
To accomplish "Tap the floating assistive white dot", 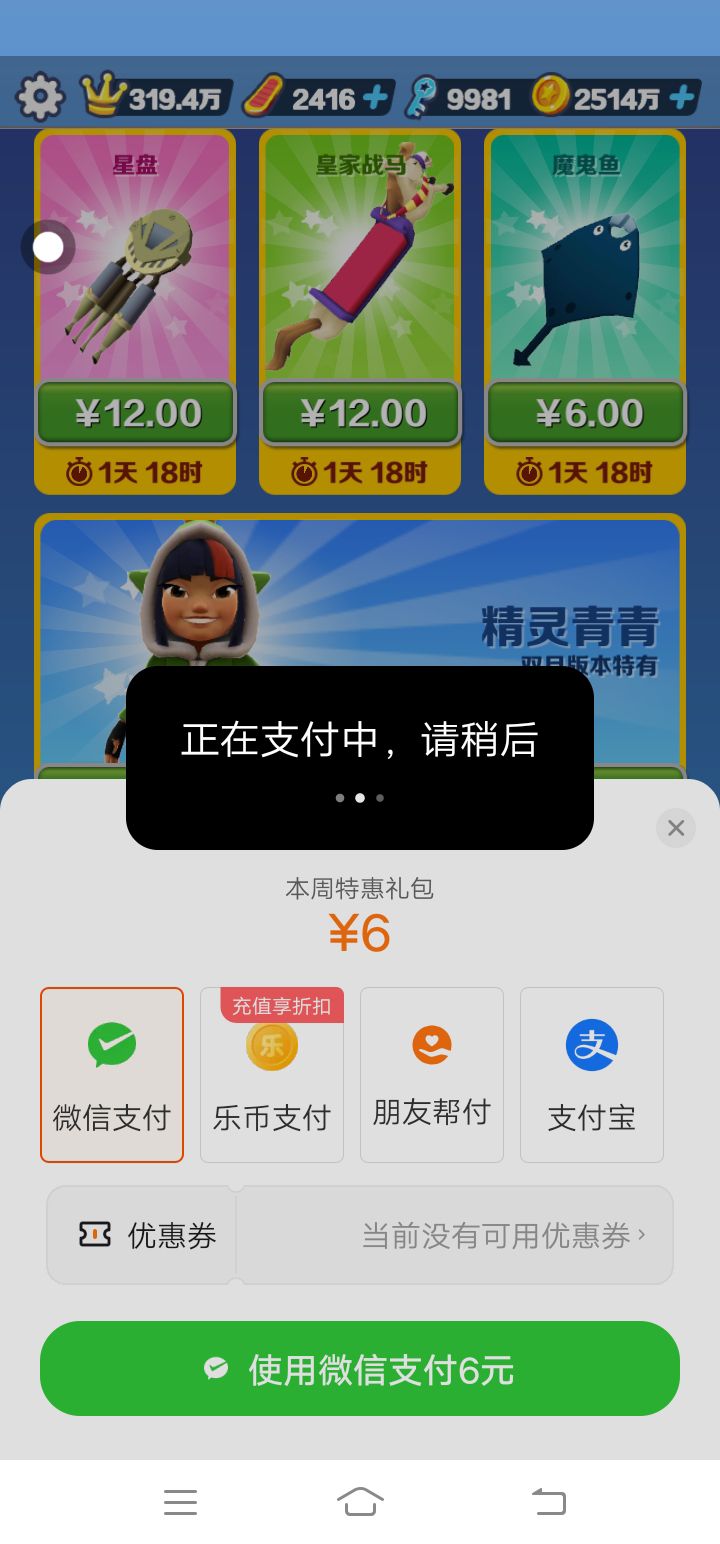I will pos(48,247).
